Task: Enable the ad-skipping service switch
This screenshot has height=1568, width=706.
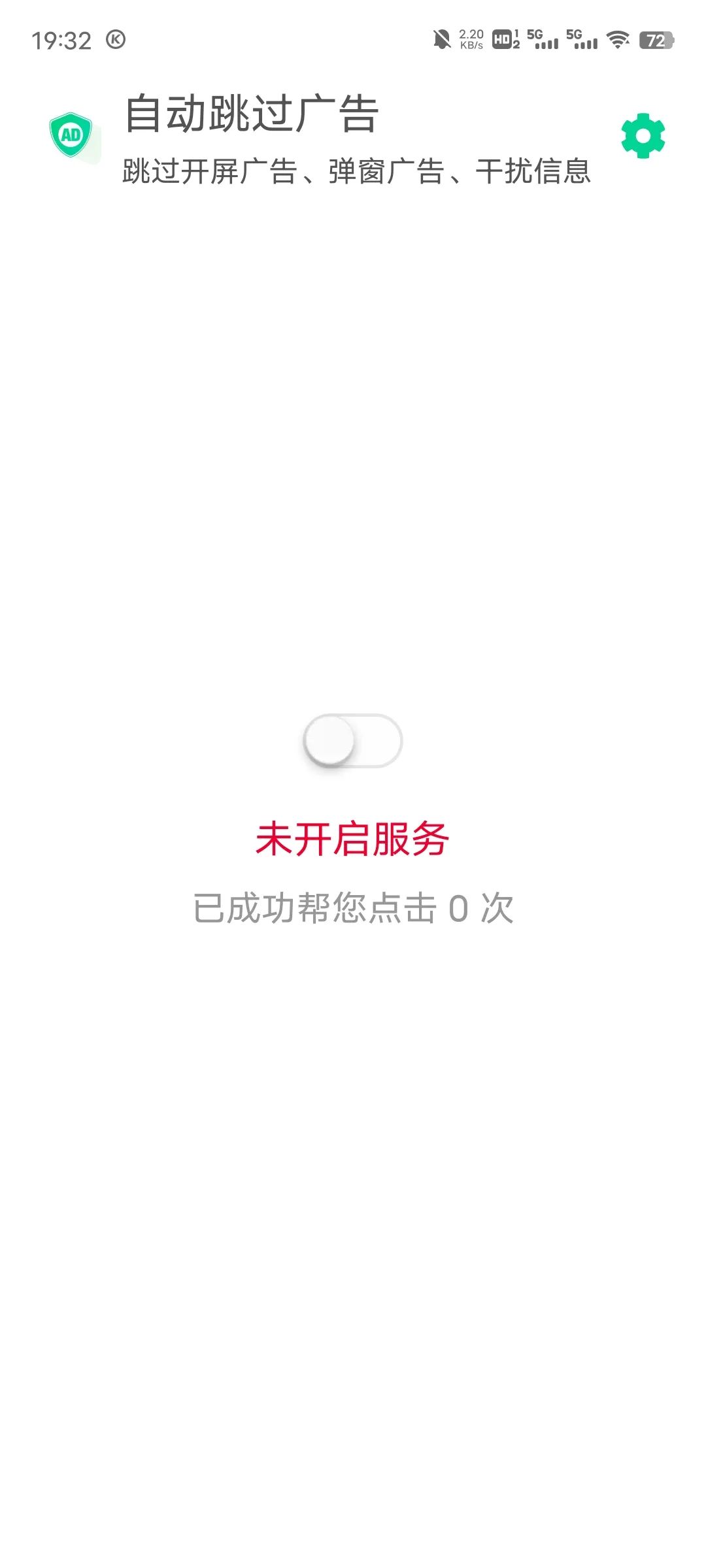Action: [x=353, y=741]
